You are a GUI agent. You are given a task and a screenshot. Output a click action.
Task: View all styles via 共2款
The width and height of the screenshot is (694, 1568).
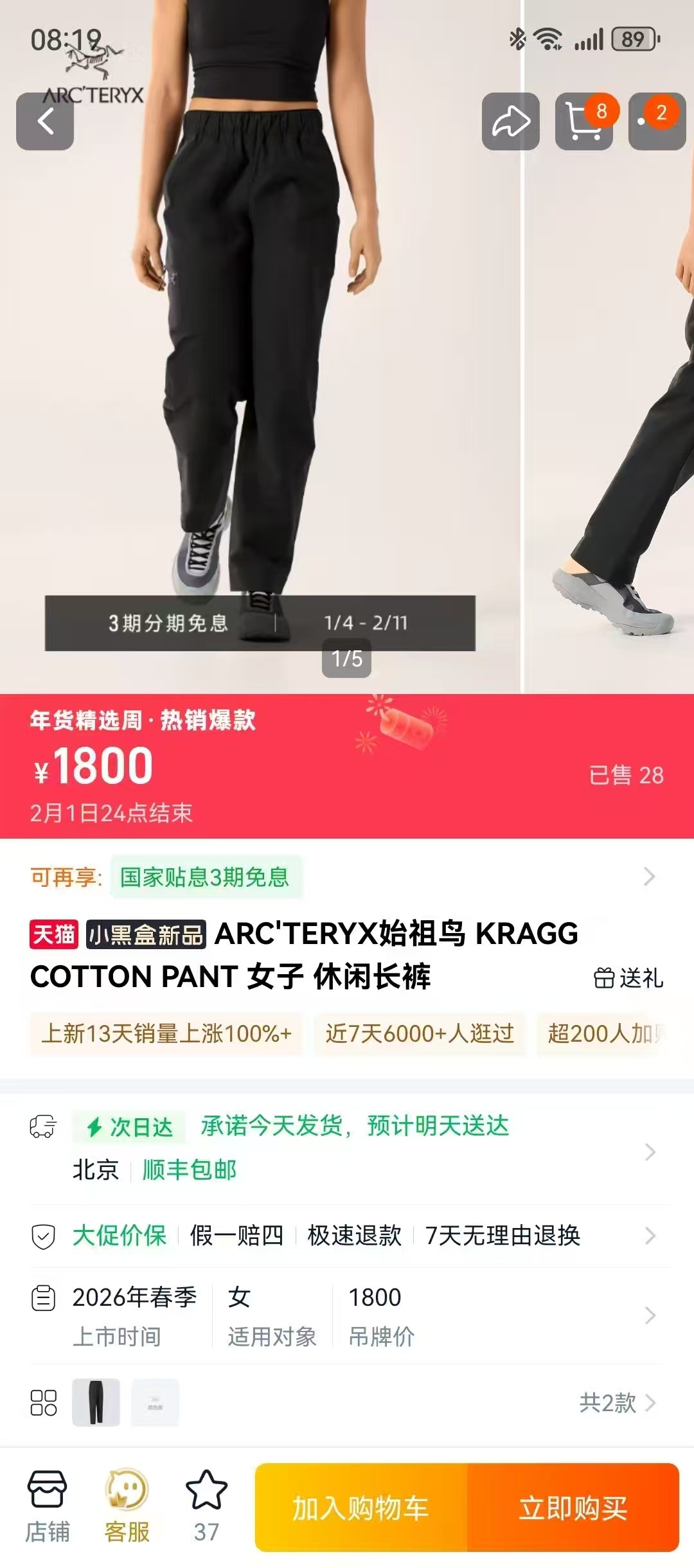(617, 1402)
